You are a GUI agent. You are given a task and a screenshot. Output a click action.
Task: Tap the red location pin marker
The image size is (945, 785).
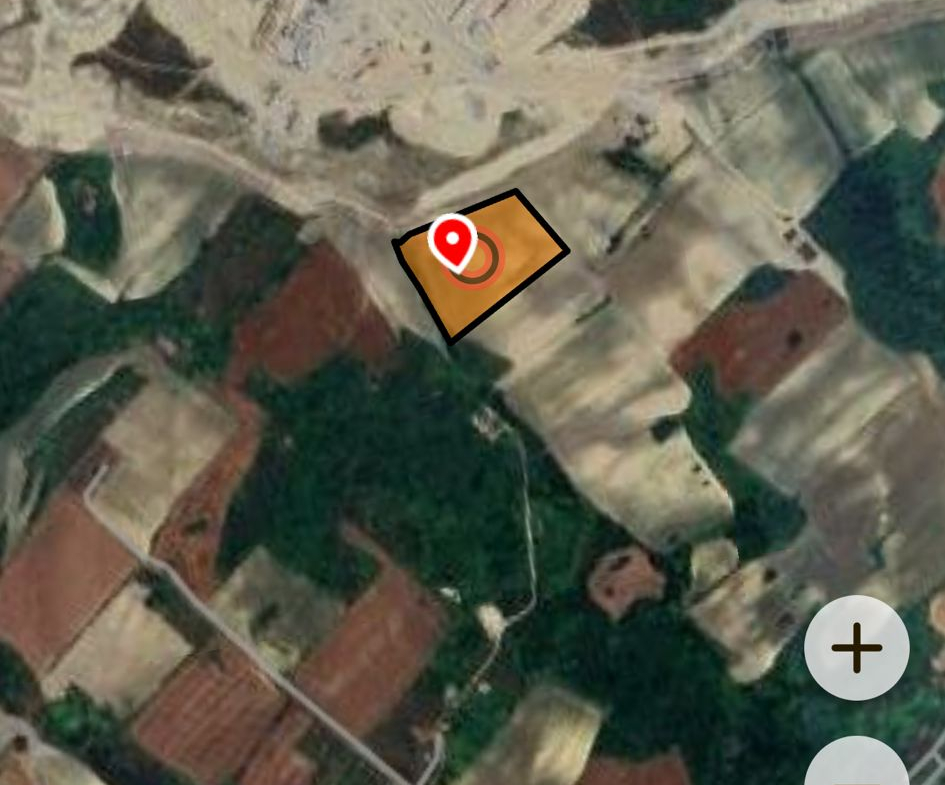coord(452,240)
